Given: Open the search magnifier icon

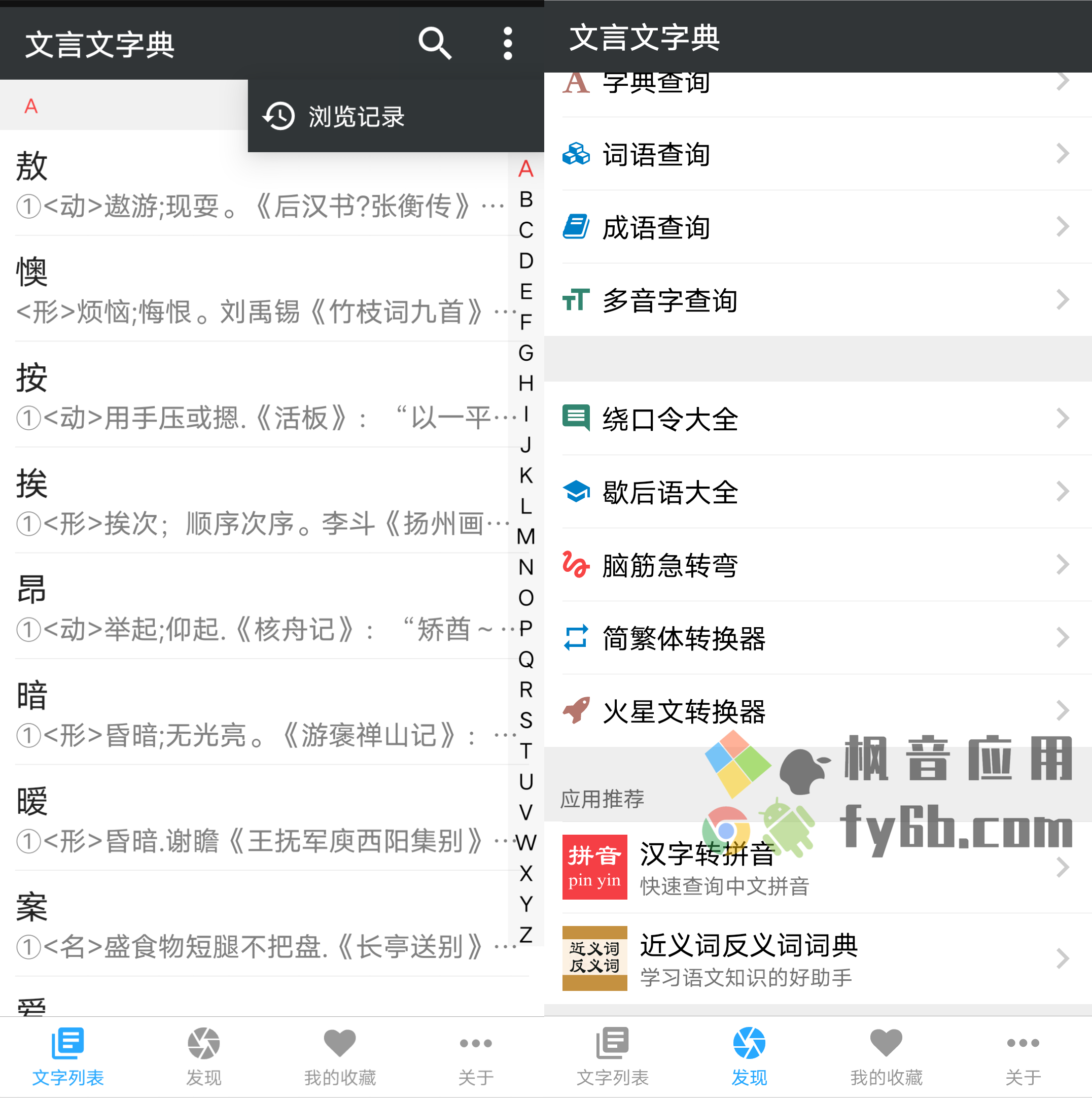Looking at the screenshot, I should pos(435,43).
